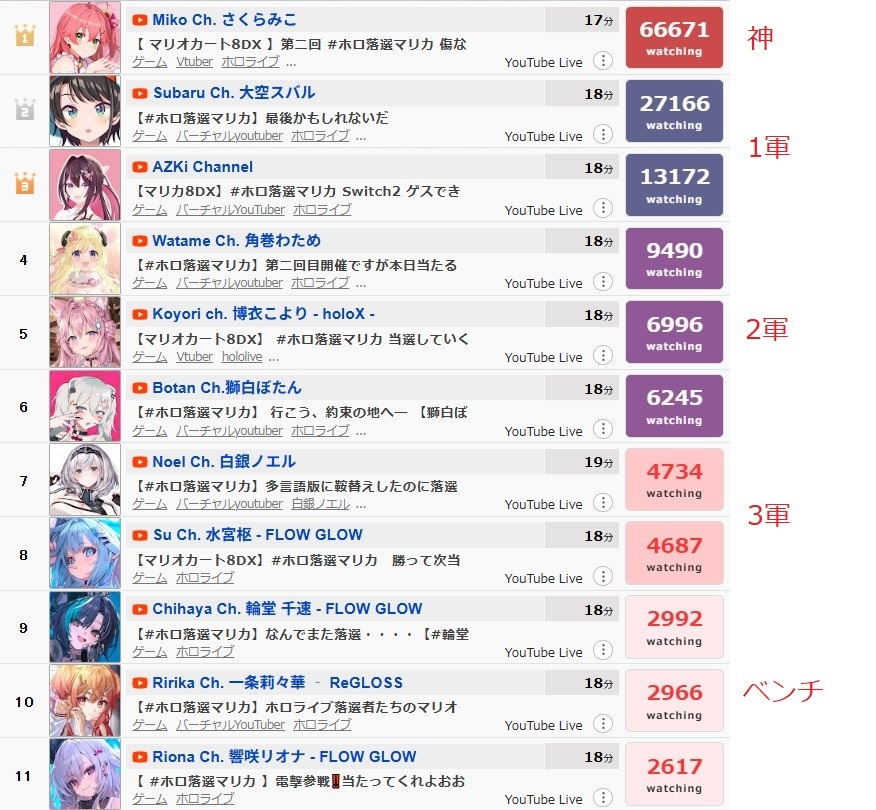The height and width of the screenshot is (810, 876).
Task: Open Chihaya Ch. 輪堂 千速 channel link
Action: pyautogui.click(x=287, y=609)
